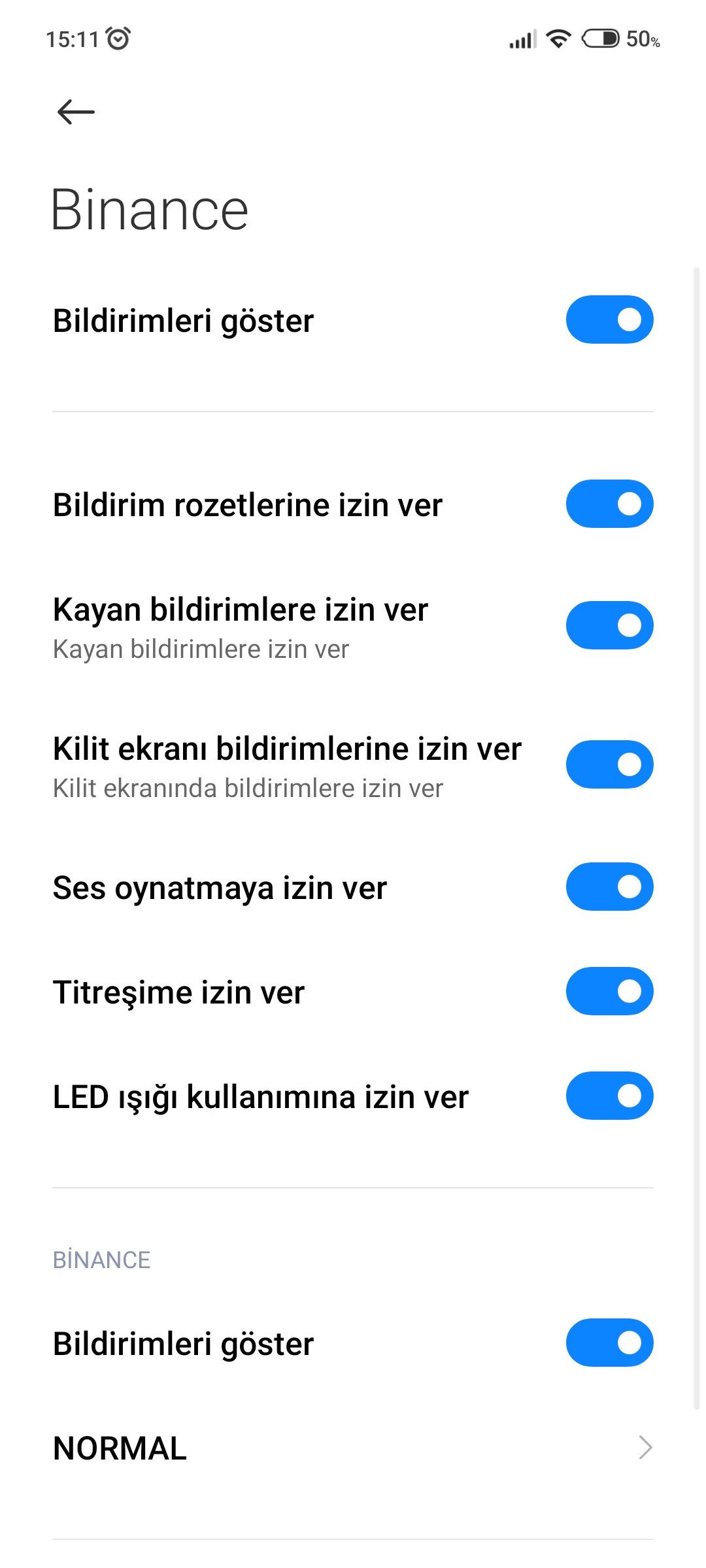This screenshot has height=1568, width=706.
Task: Switch off Ses oynatmaya izin ver
Action: [x=609, y=887]
